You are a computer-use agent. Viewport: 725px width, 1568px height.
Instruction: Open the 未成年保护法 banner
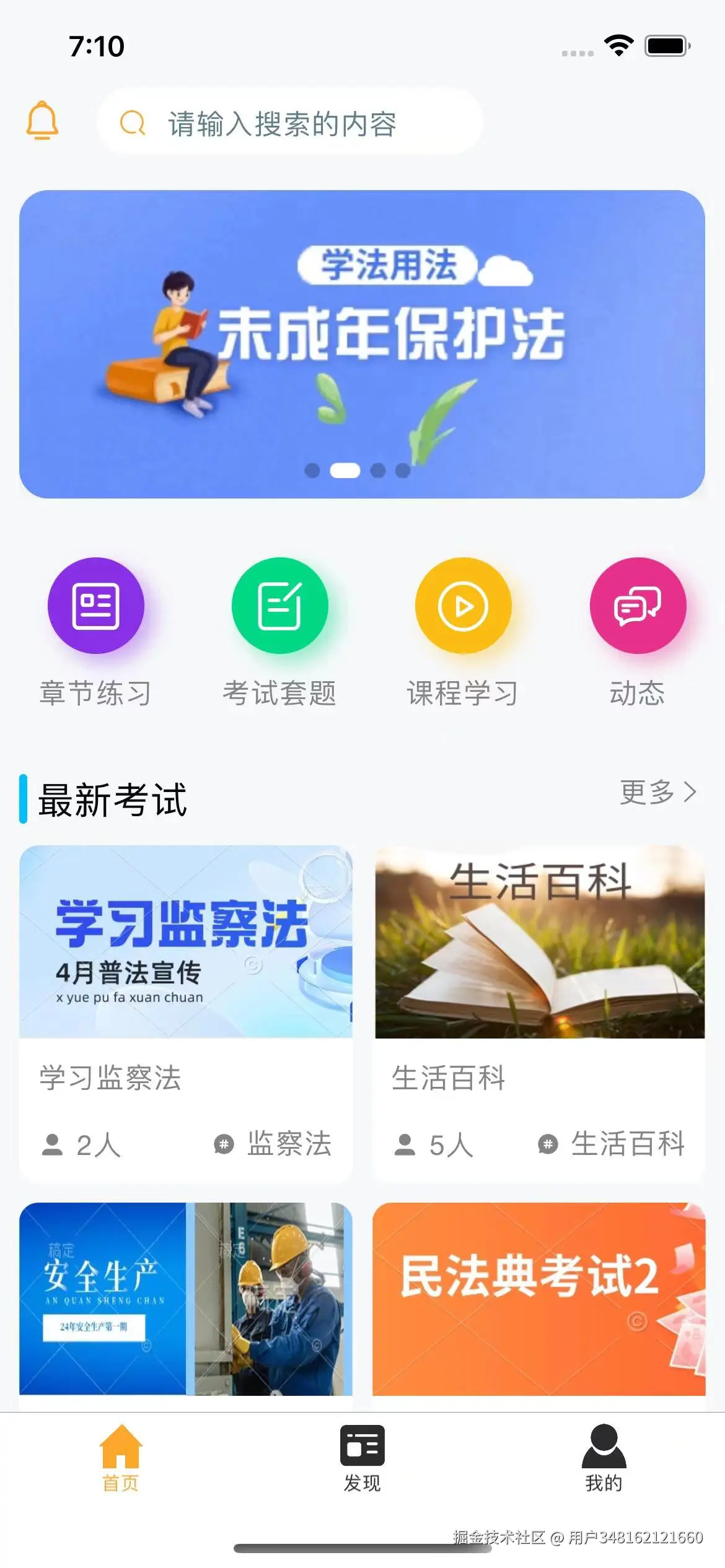(362, 341)
